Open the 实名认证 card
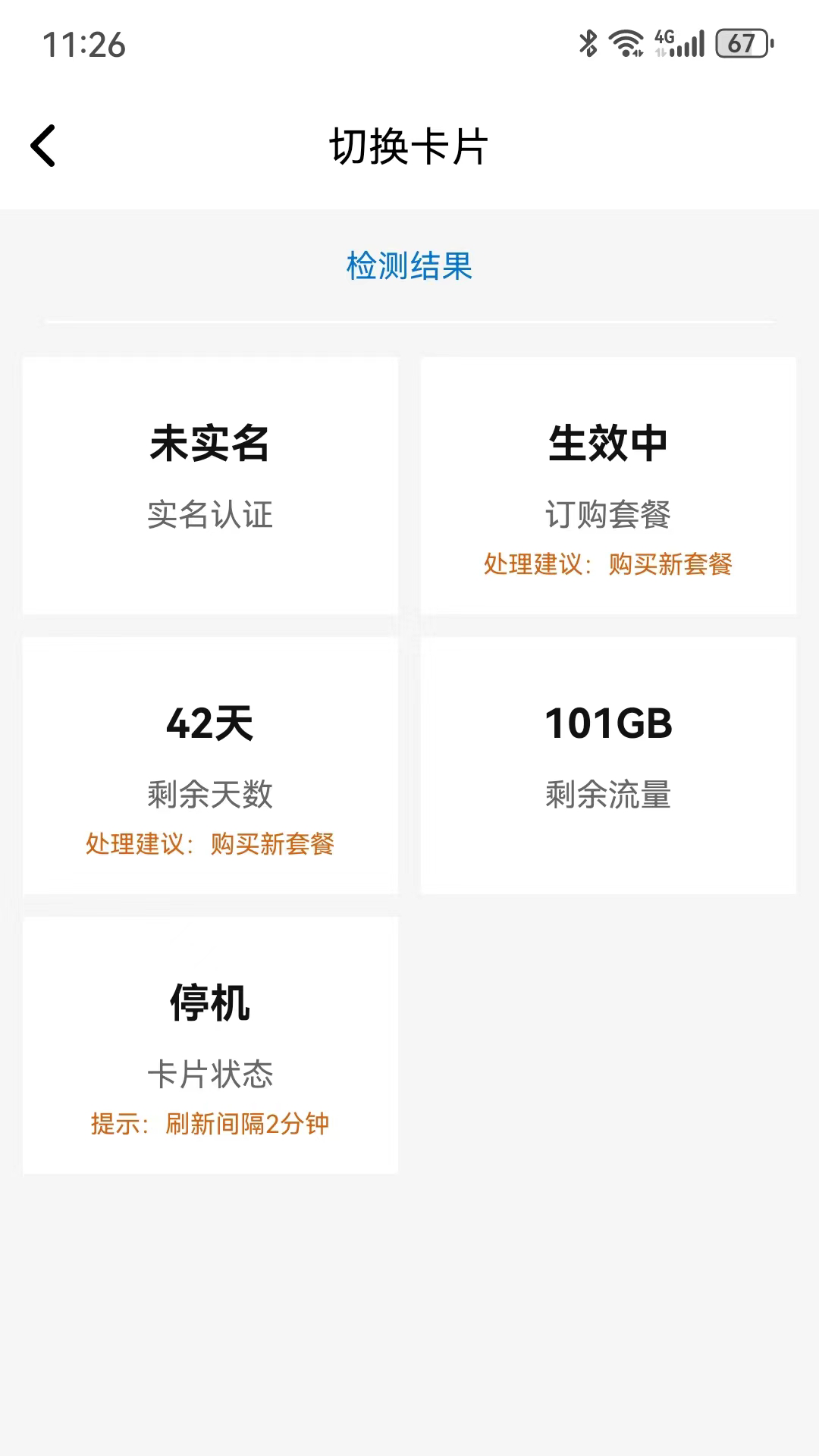 (x=210, y=485)
